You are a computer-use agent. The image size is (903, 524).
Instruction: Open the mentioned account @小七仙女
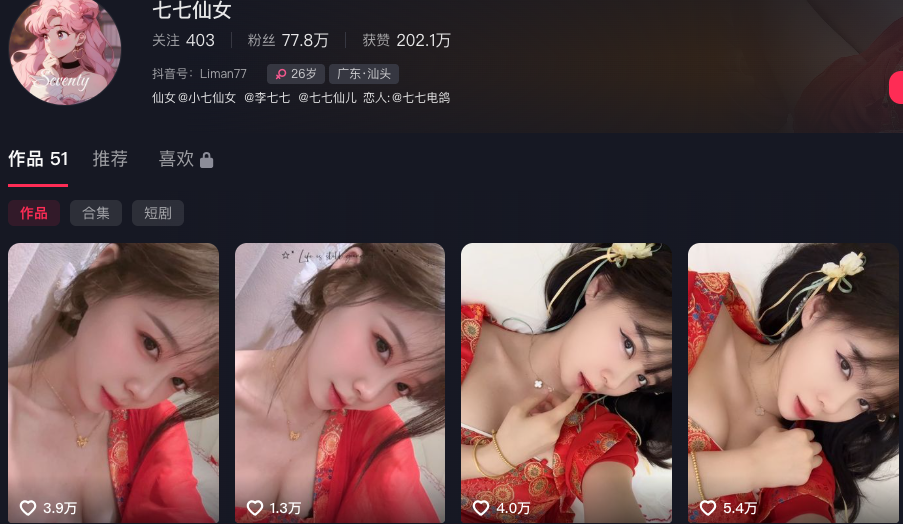point(207,98)
